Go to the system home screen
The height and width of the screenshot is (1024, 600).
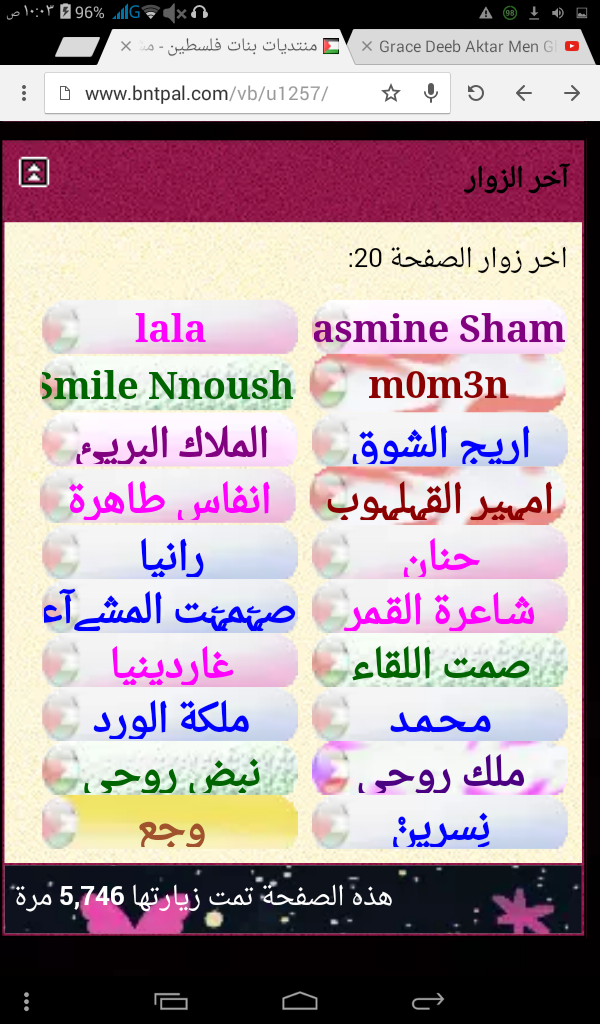300,1000
